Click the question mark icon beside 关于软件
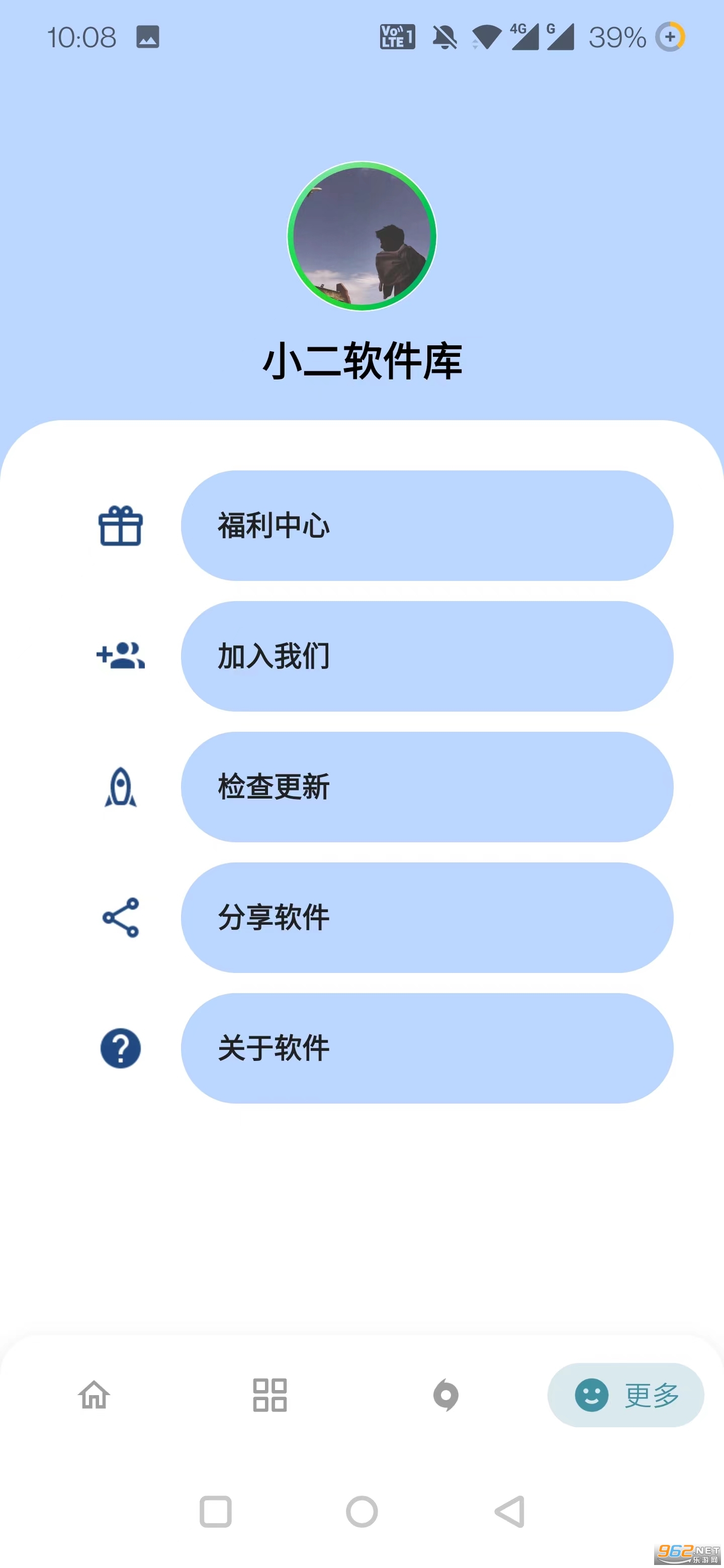This screenshot has height=1568, width=724. (120, 1048)
